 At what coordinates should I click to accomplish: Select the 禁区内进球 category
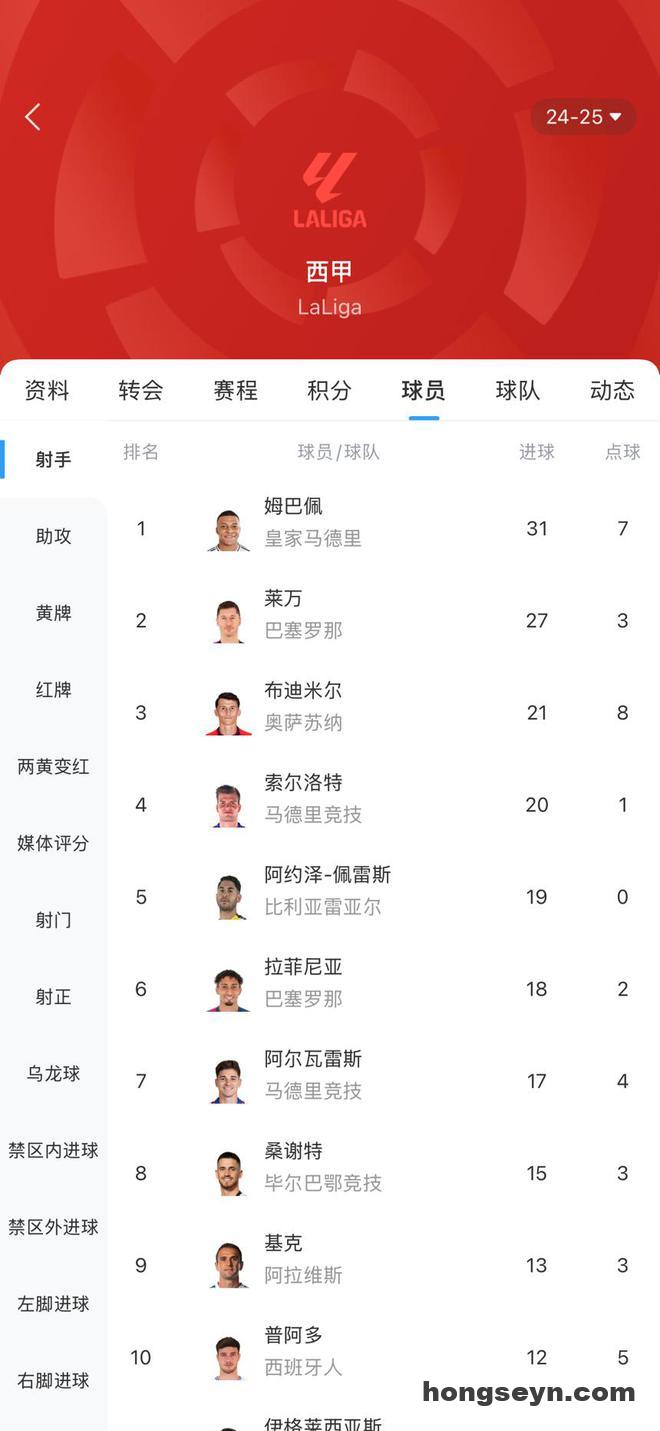pos(54,1150)
